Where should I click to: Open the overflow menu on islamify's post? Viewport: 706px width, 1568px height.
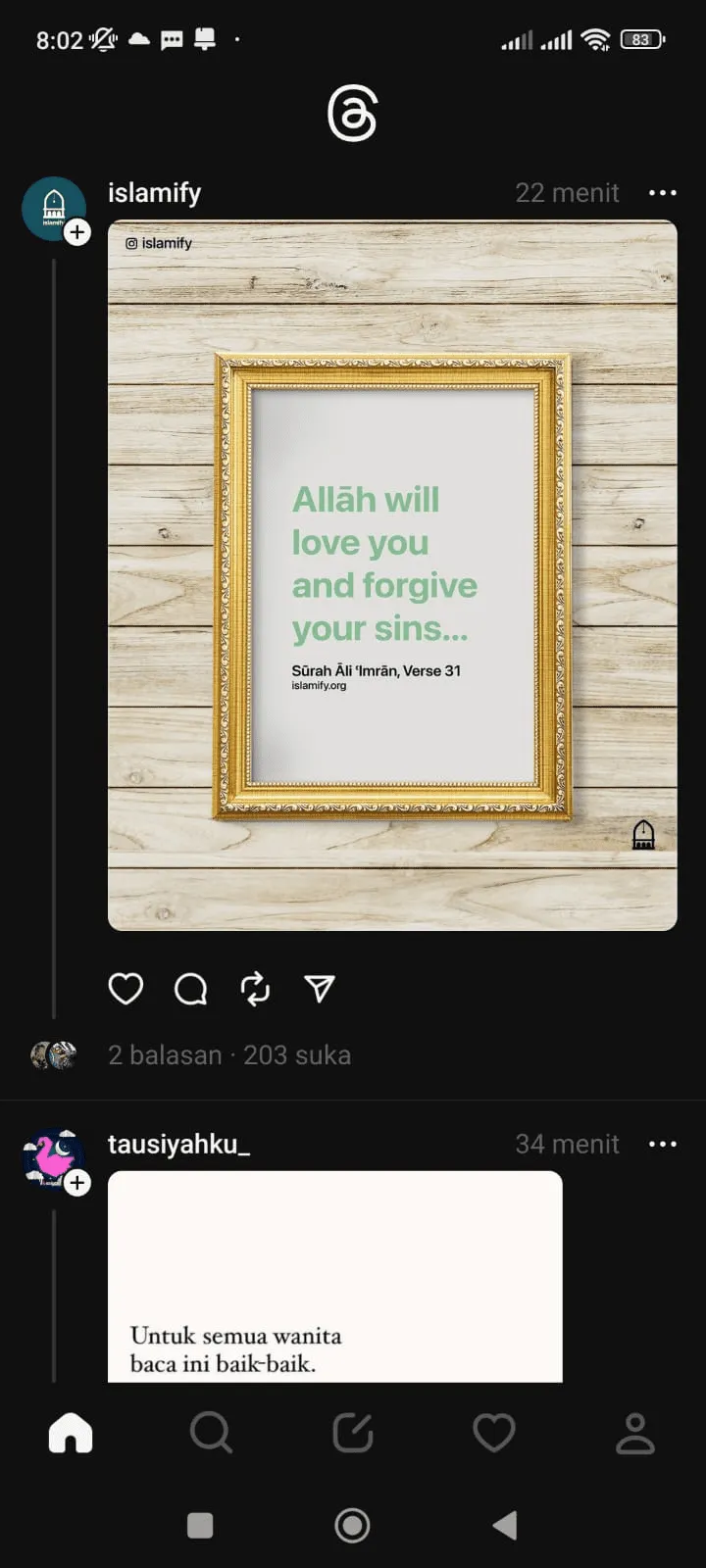(663, 193)
